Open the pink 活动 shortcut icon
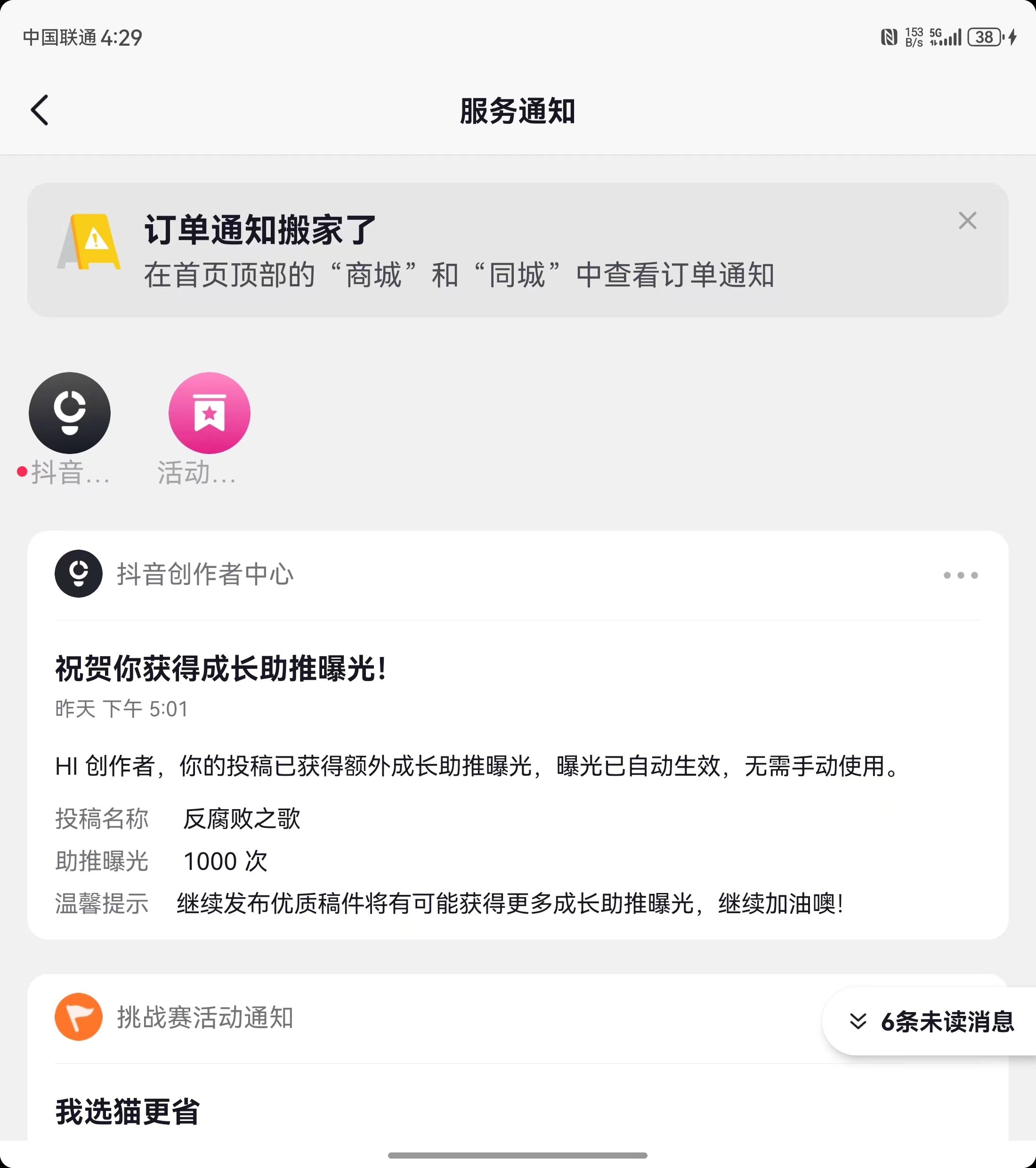 click(x=209, y=413)
